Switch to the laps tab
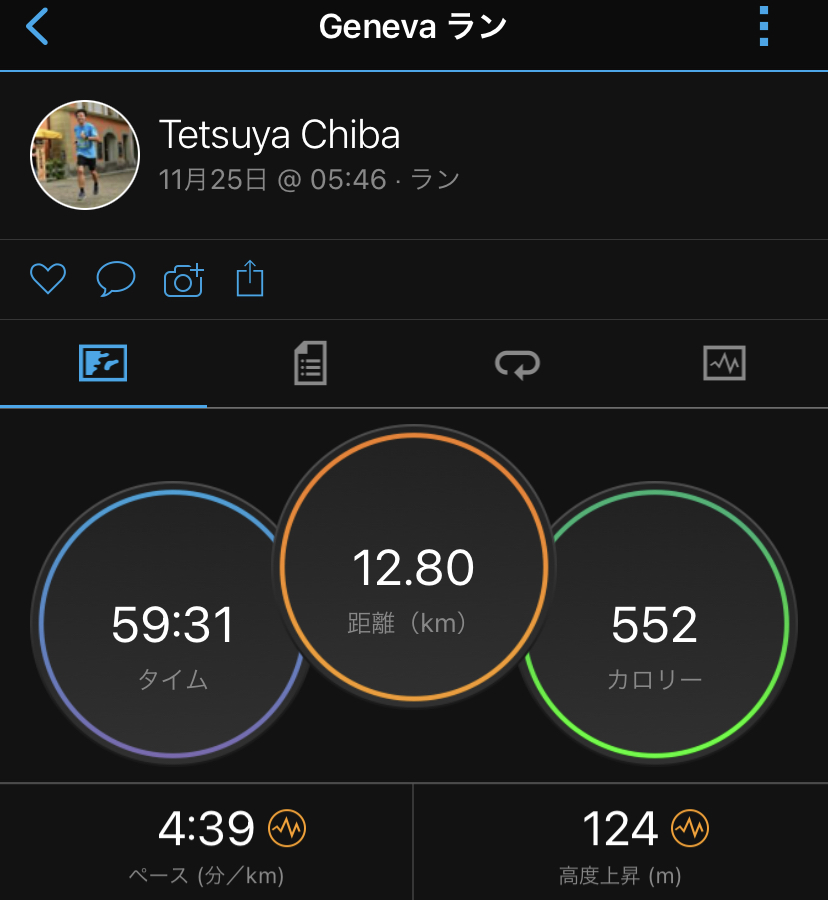 click(x=517, y=363)
